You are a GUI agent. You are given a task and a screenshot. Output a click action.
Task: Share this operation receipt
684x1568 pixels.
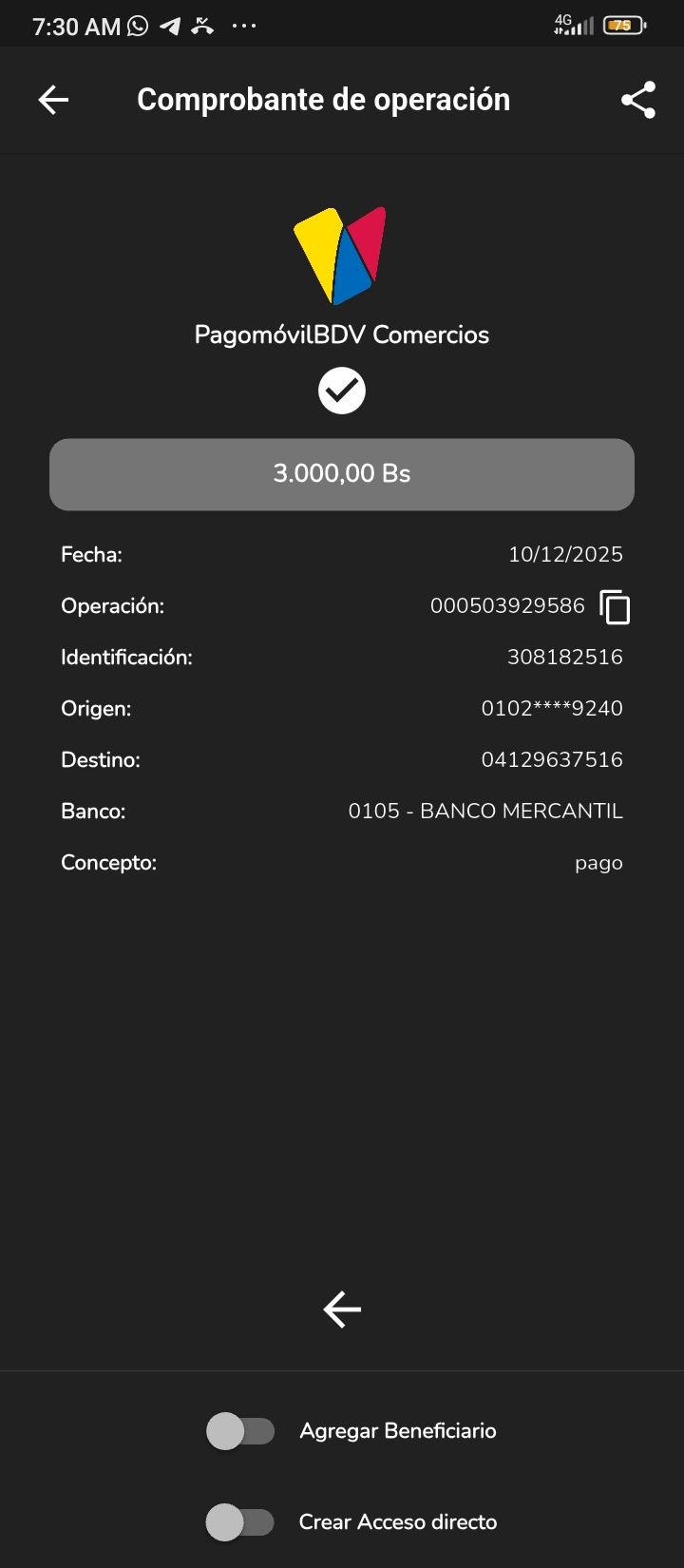(638, 100)
